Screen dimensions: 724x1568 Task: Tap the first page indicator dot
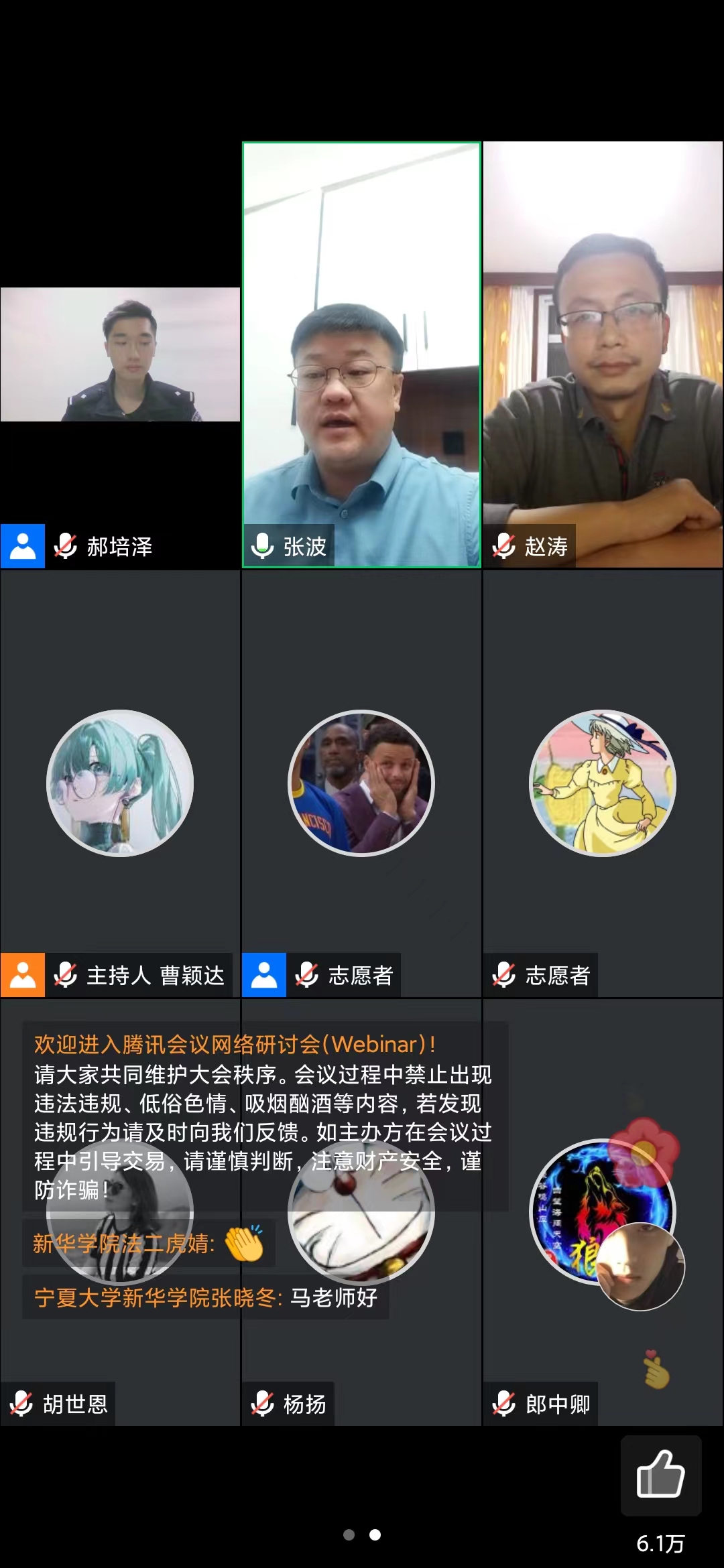click(x=349, y=1534)
